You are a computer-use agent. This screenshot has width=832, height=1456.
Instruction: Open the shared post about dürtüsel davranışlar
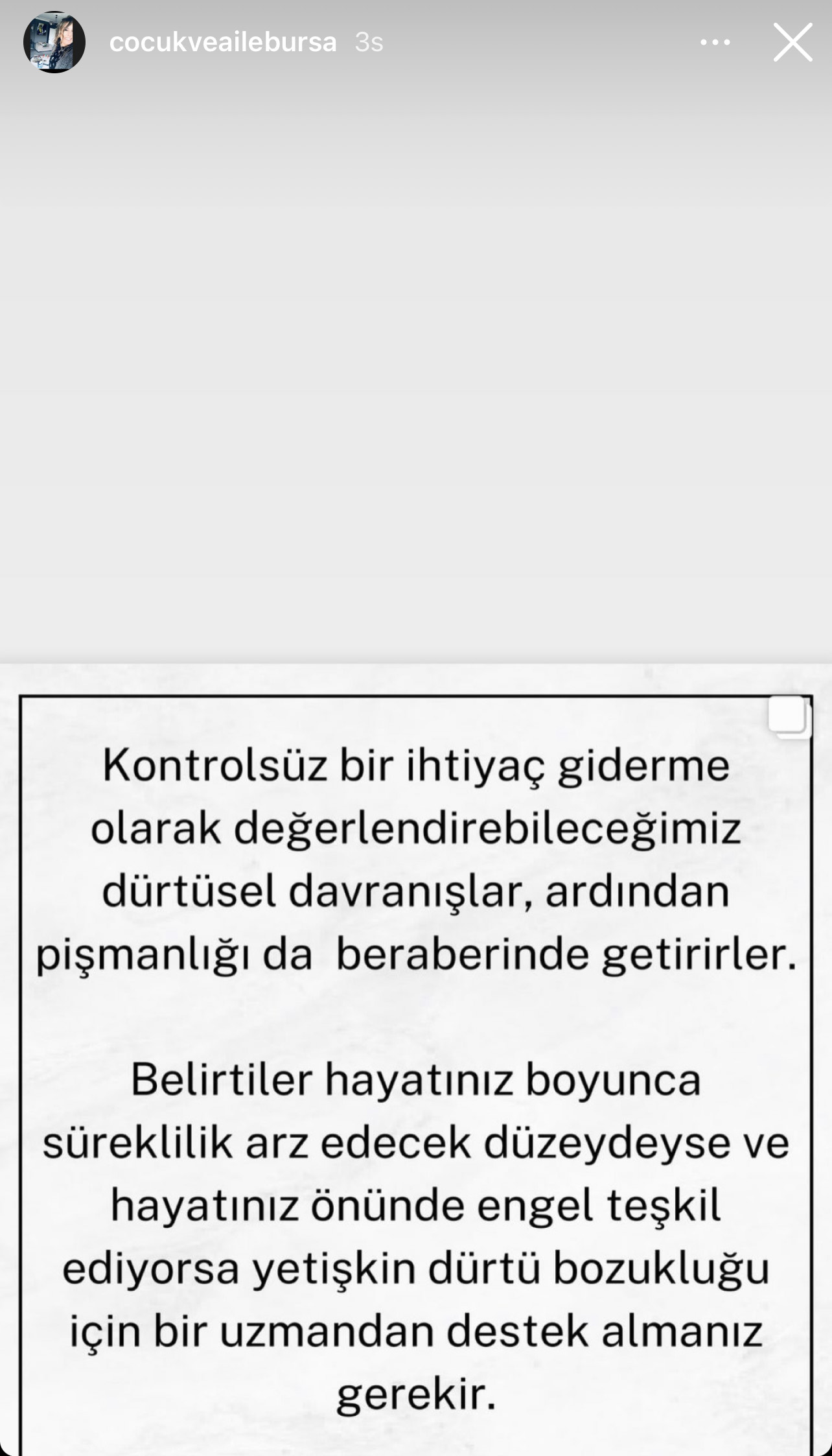point(416,1059)
